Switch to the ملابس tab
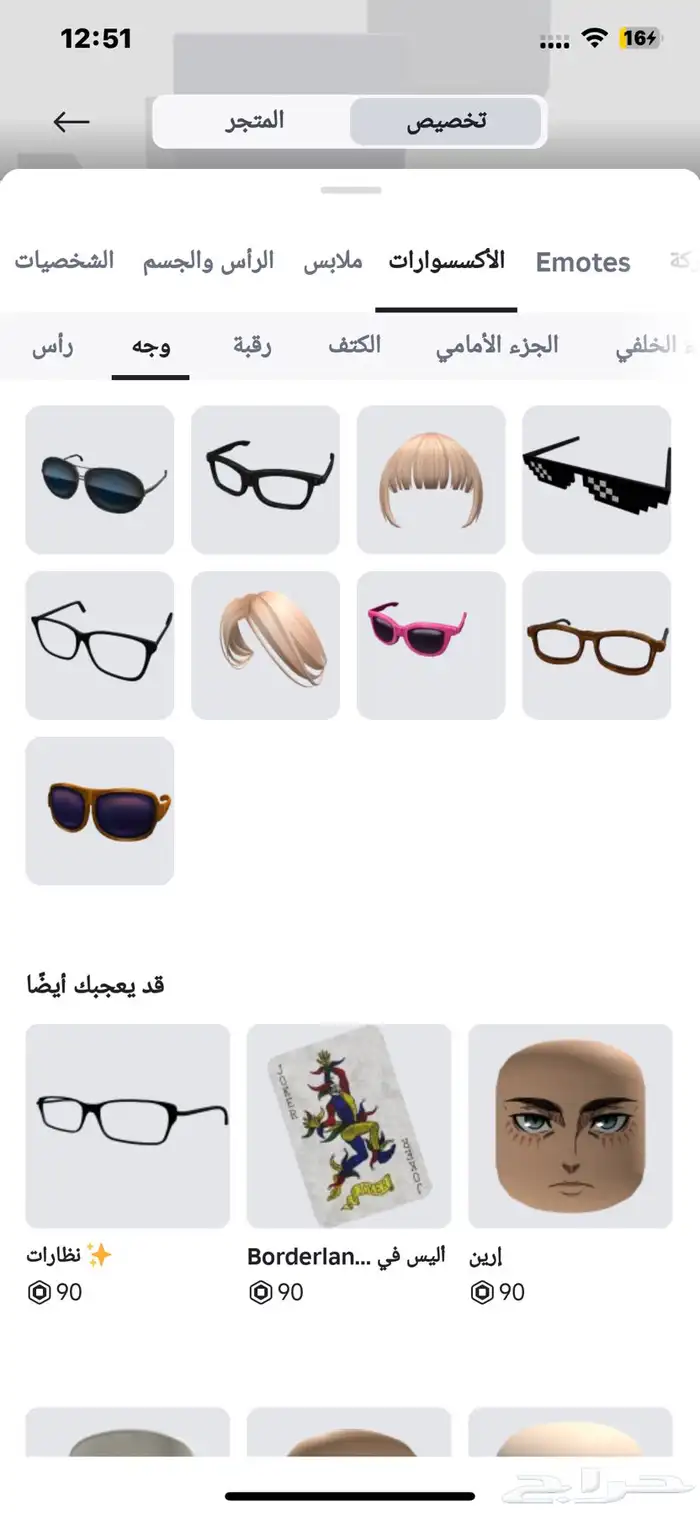The height and width of the screenshot is (1514, 700). [333, 262]
